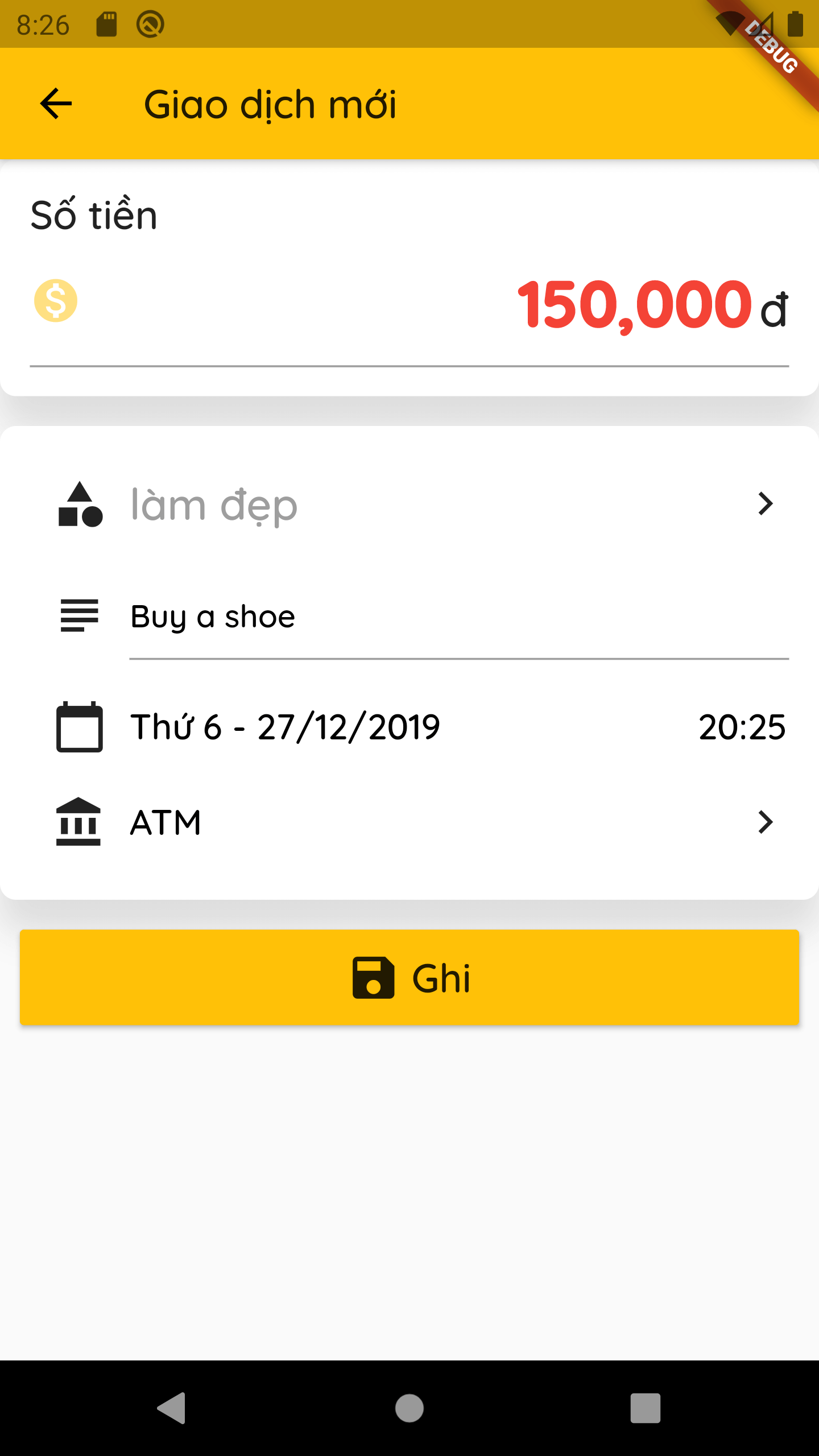Edit the 150,000 đ amount field
819x1456 pixels.
tap(634, 305)
